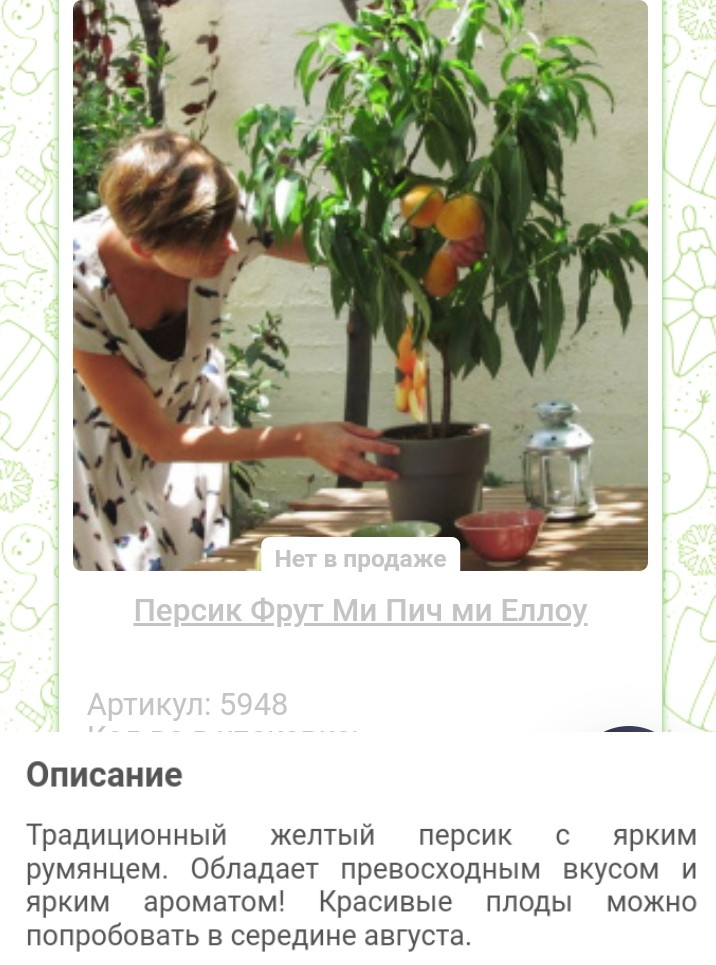Open the Персик Фрут Ми Пич ми Еллоу link

[x=360, y=611]
